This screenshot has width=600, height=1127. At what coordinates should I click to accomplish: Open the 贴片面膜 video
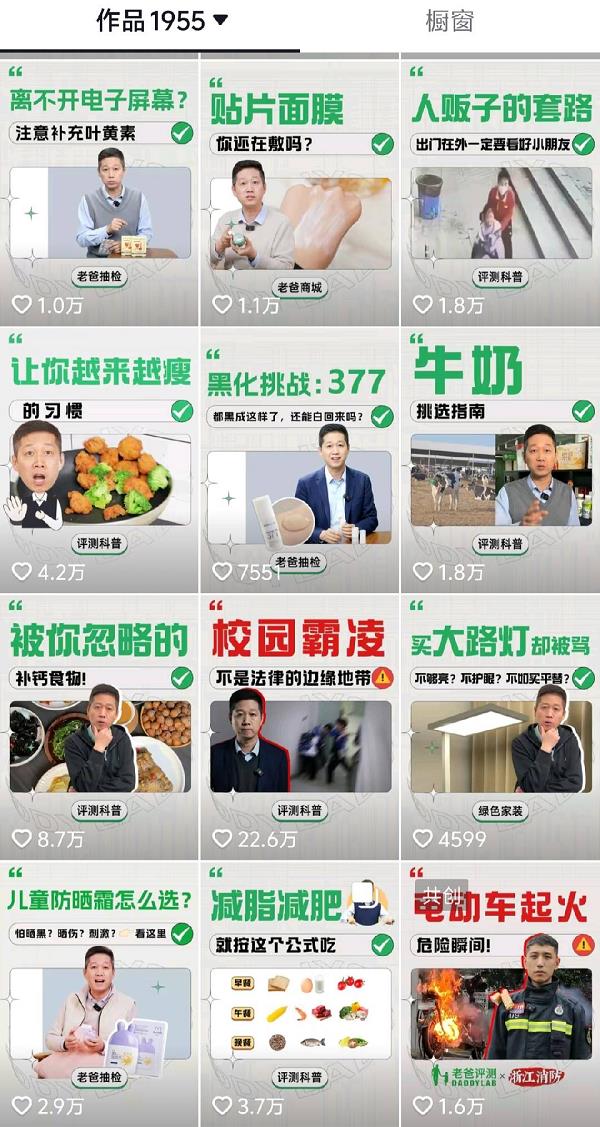300,190
